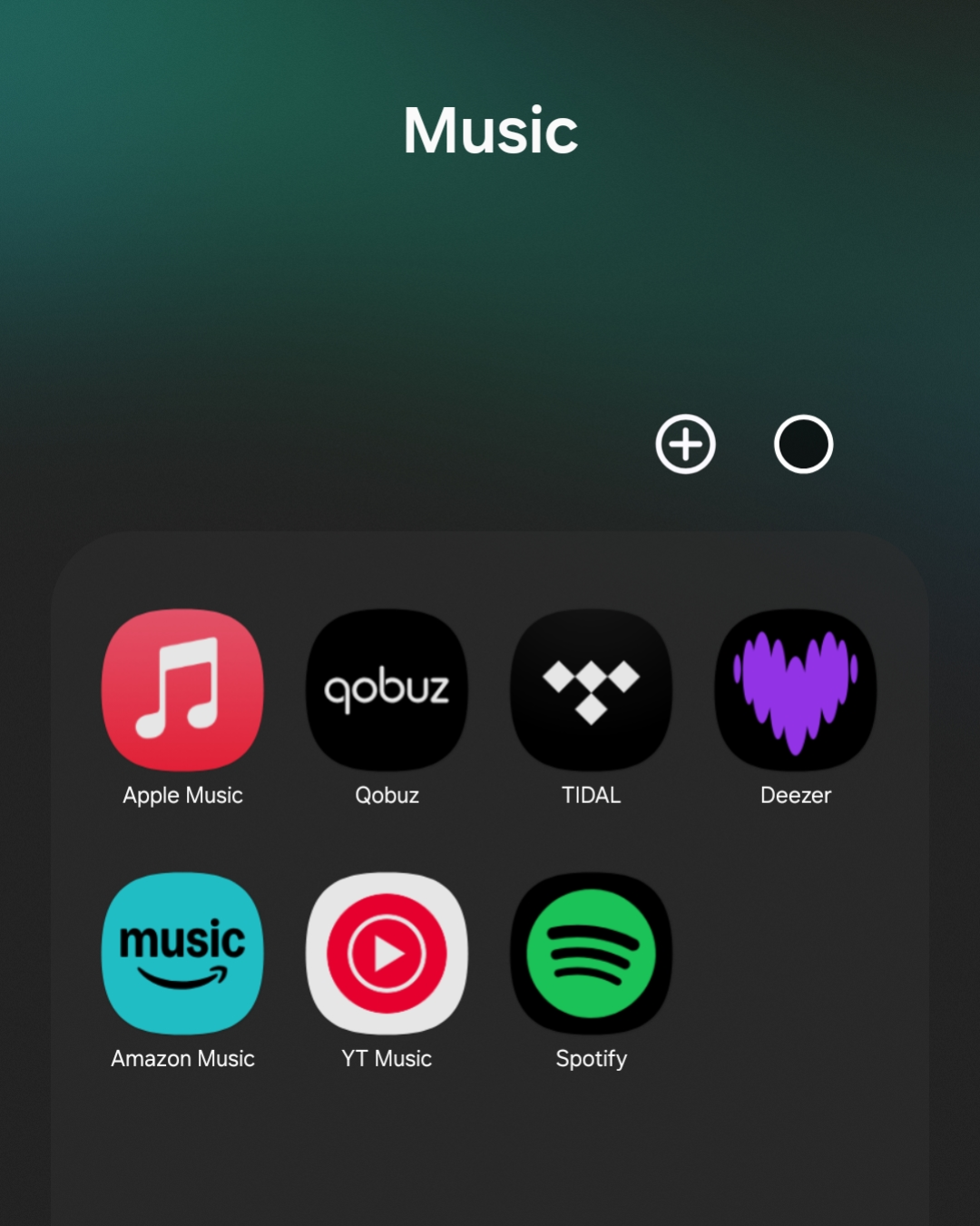Open the Qobuz app
The height and width of the screenshot is (1226, 980).
click(387, 690)
